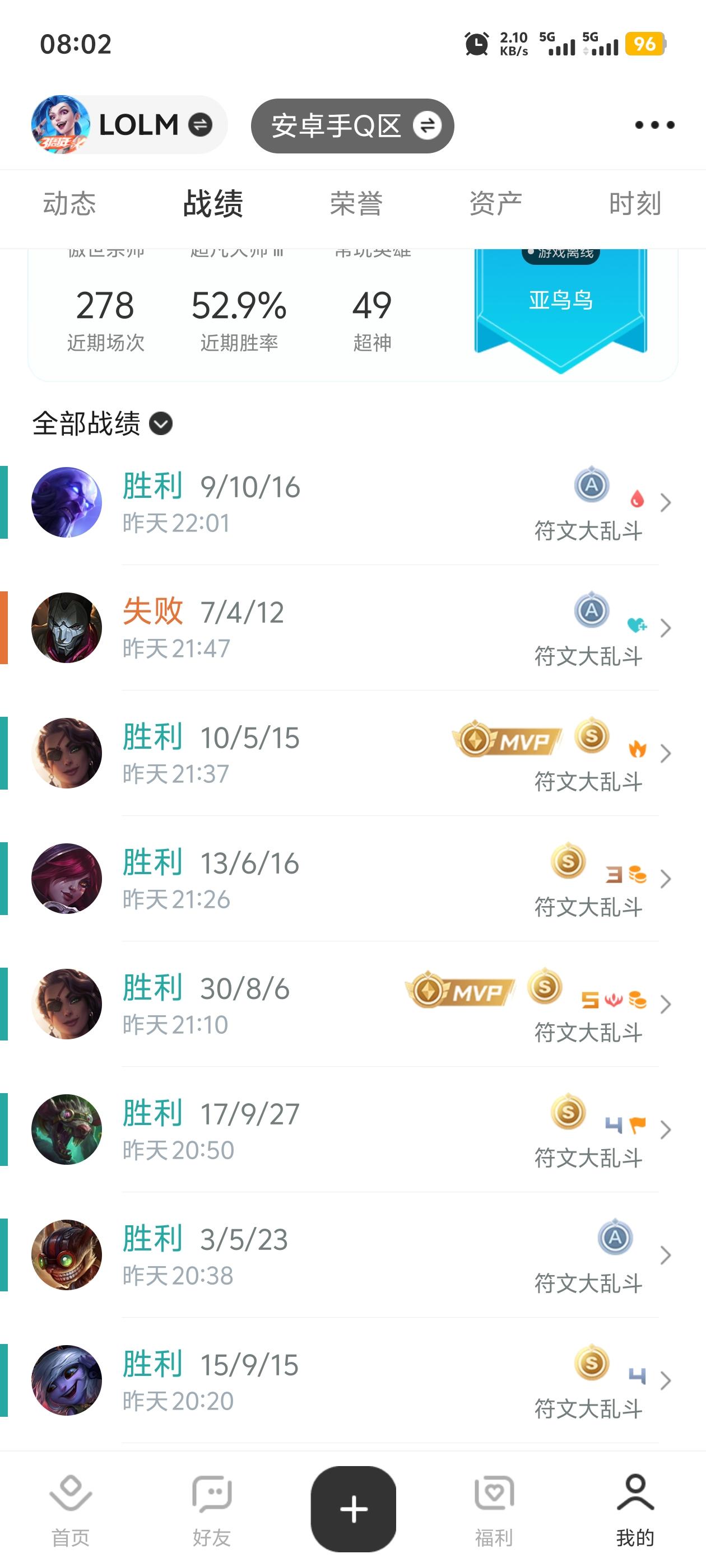The width and height of the screenshot is (706, 1568).
Task: Open details arrow on the 失败 7/4/12 match
Action: 666,627
